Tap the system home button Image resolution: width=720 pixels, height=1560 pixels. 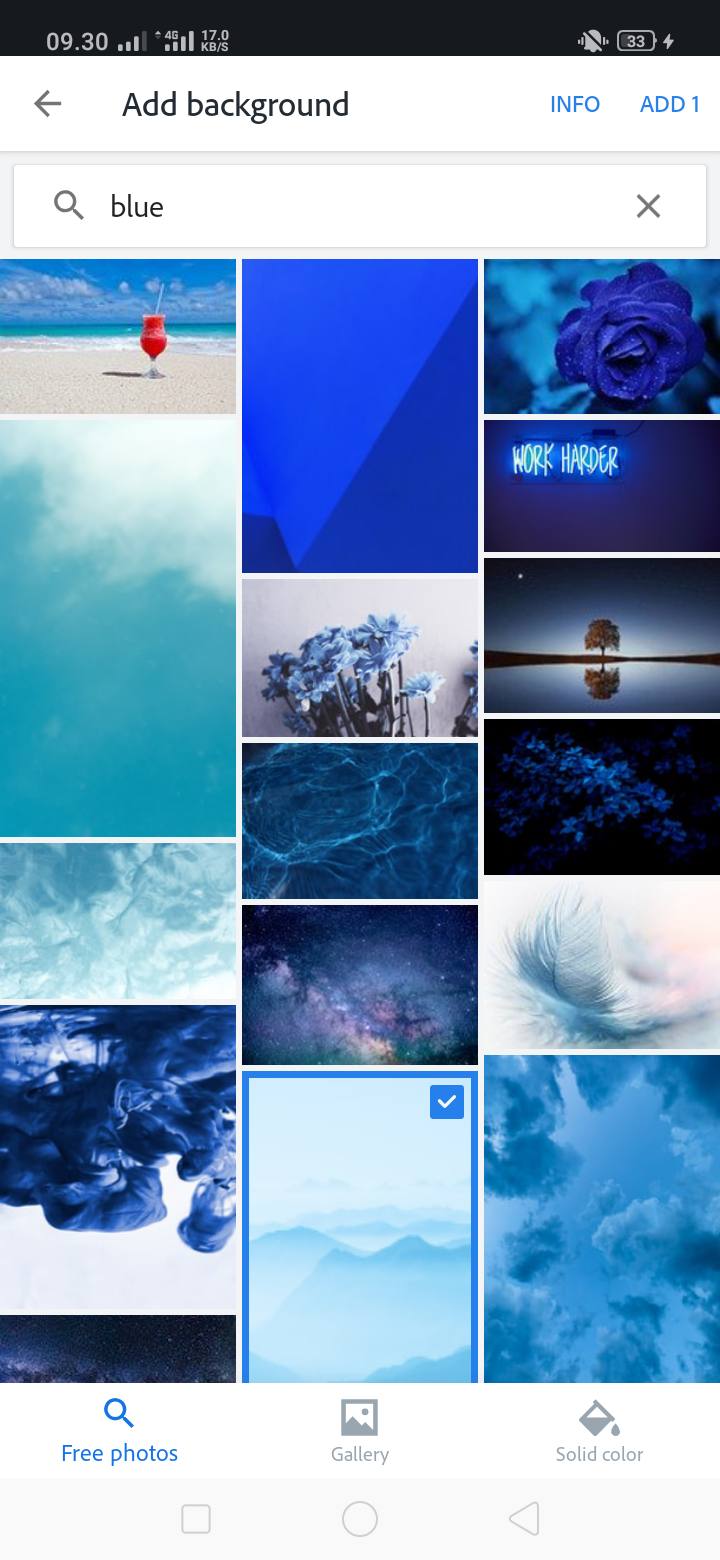[x=359, y=1519]
